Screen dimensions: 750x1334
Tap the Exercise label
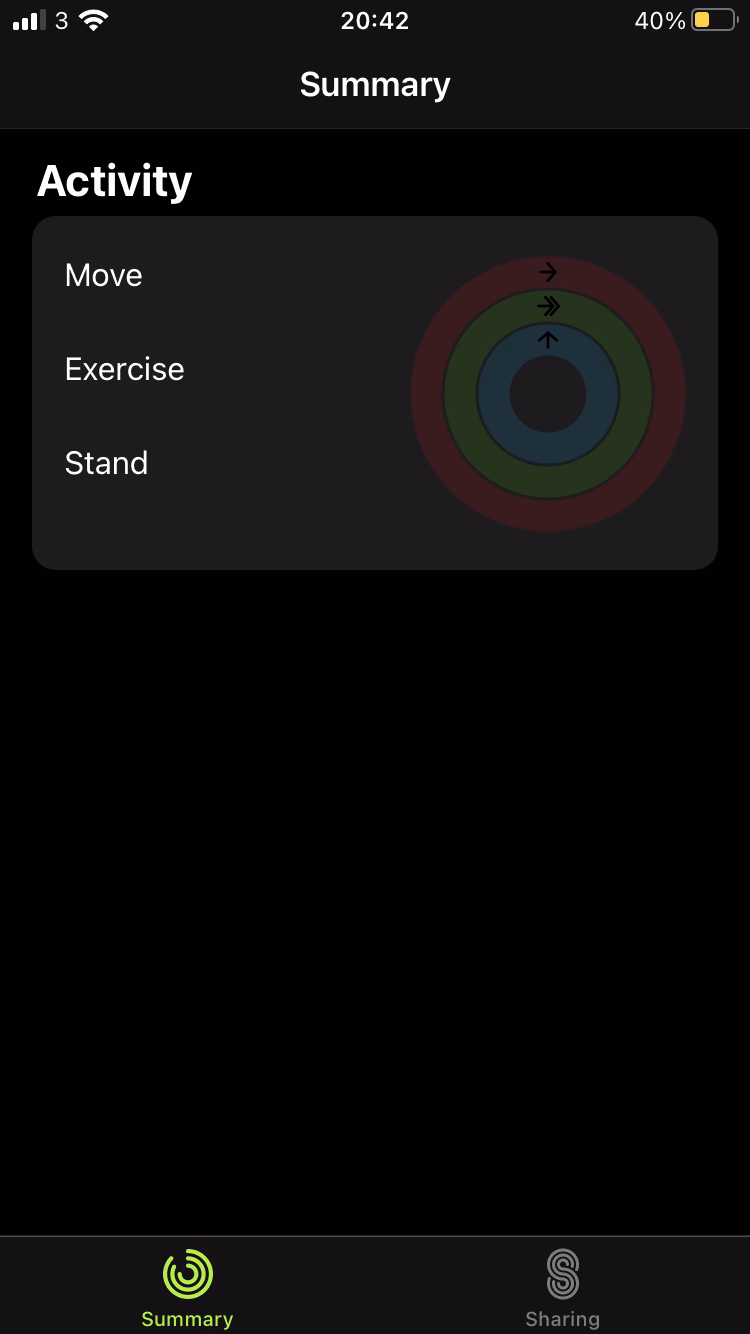[124, 368]
